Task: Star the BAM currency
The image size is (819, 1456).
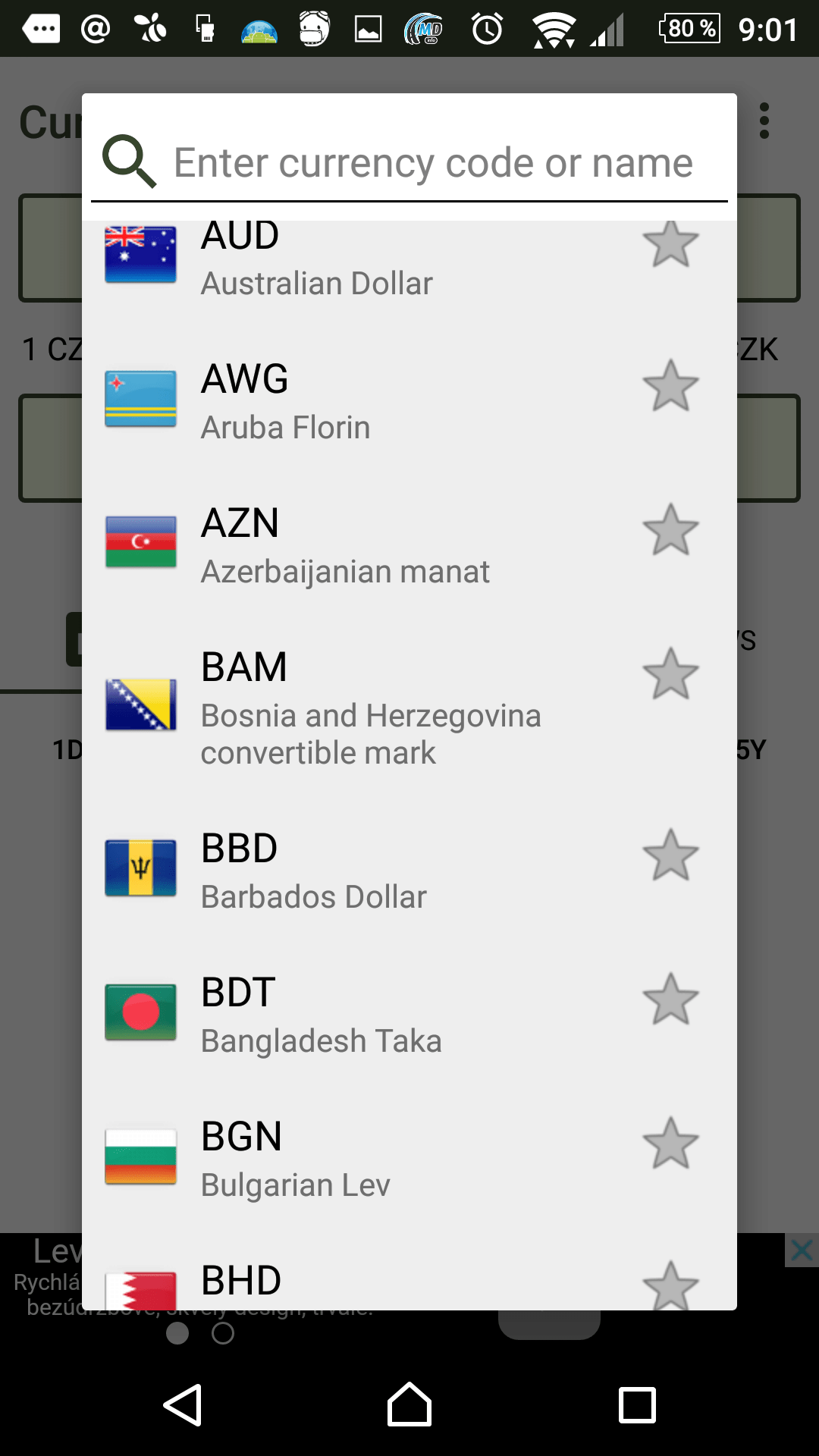Action: [x=670, y=673]
